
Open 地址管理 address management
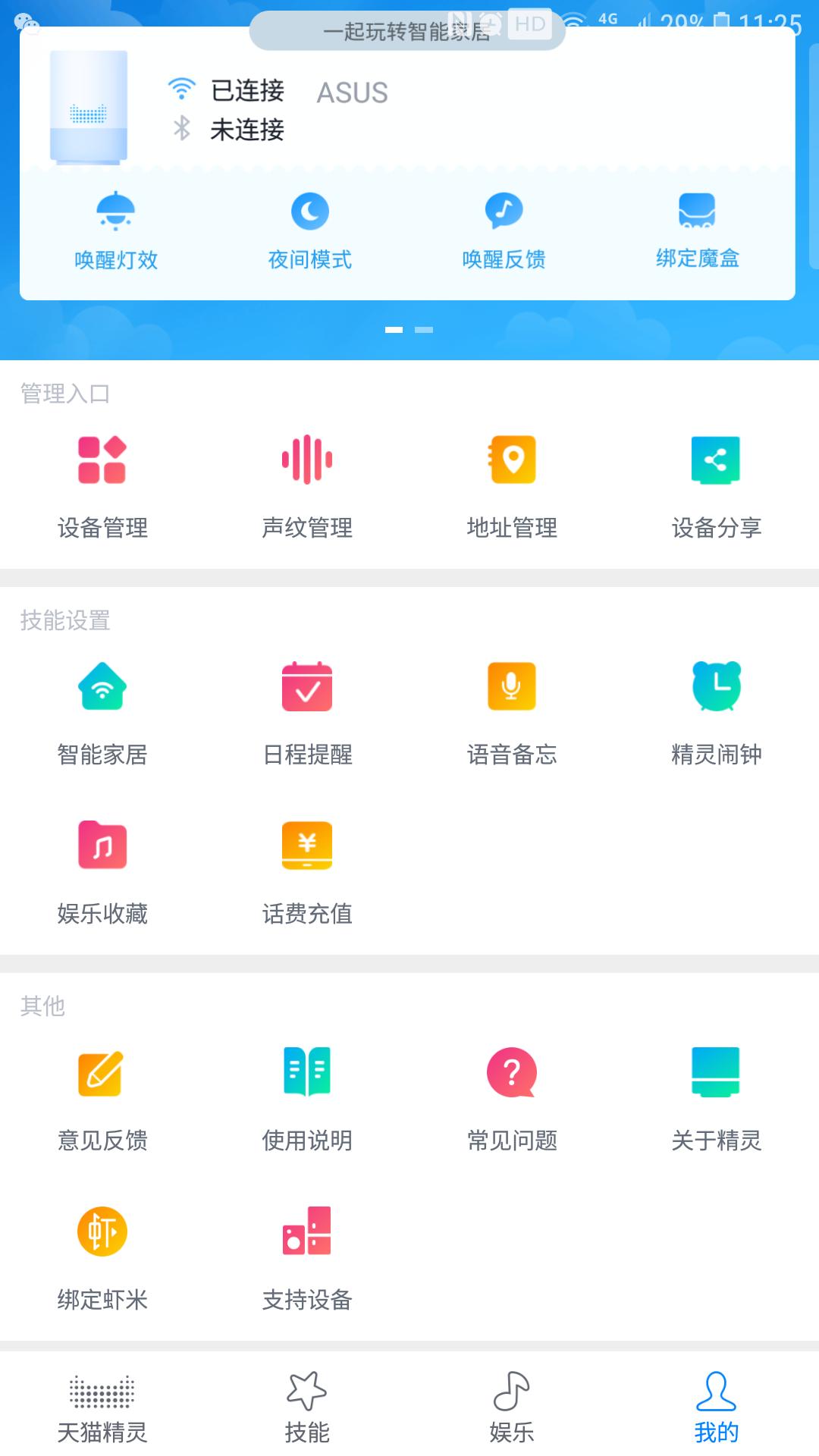tap(513, 485)
